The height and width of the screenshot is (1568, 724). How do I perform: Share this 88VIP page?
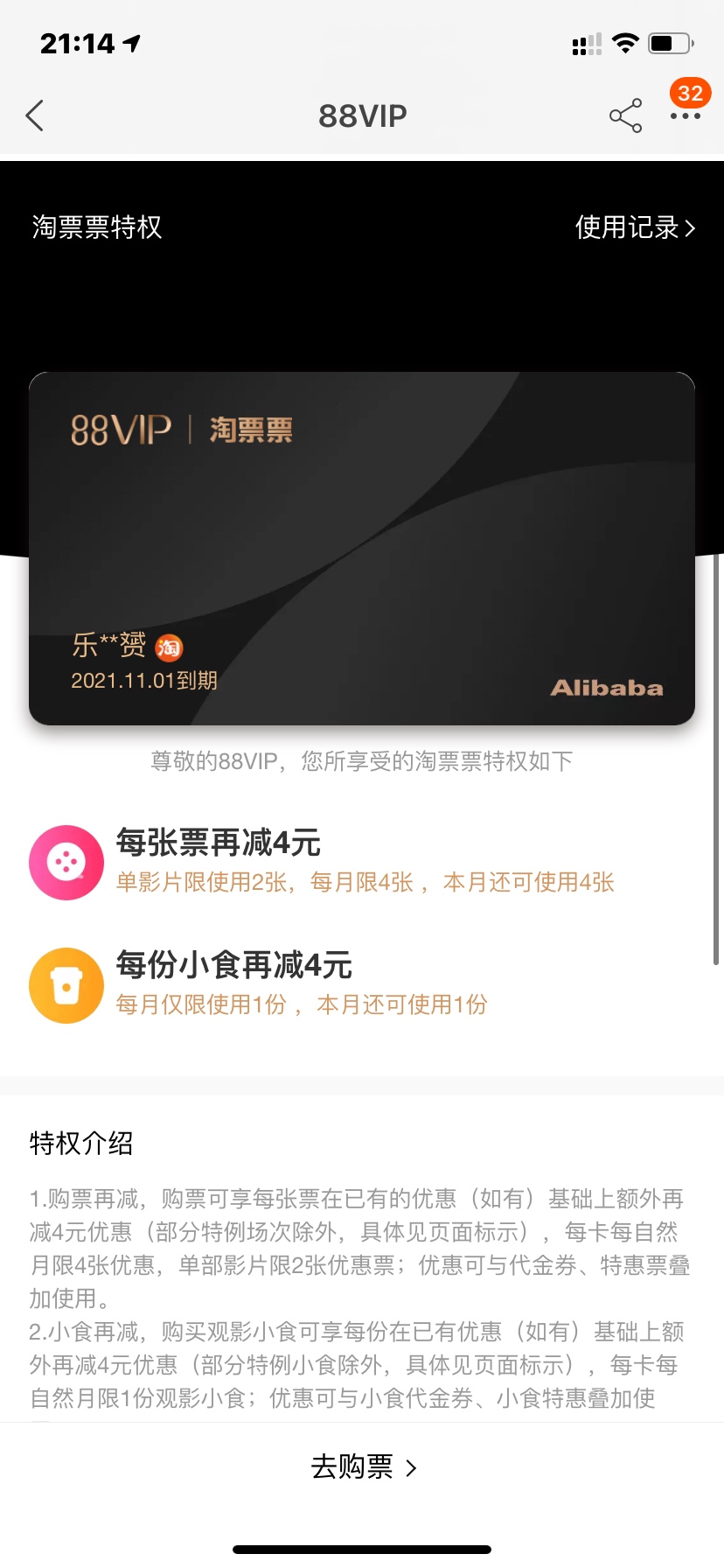click(x=625, y=115)
